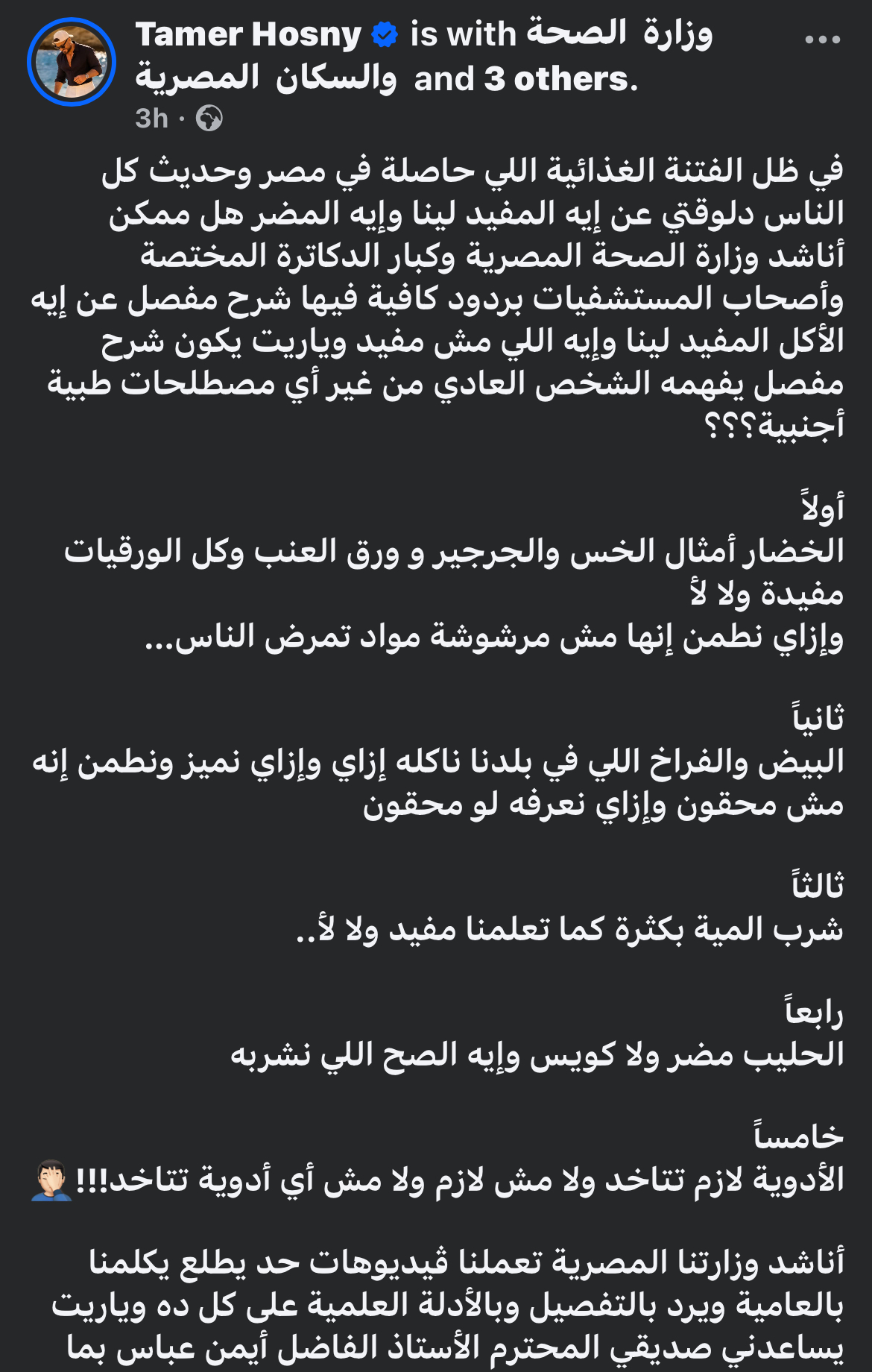Screen dimensions: 872x1372
Task: Open the 3h post timestamp
Action: 152,119
